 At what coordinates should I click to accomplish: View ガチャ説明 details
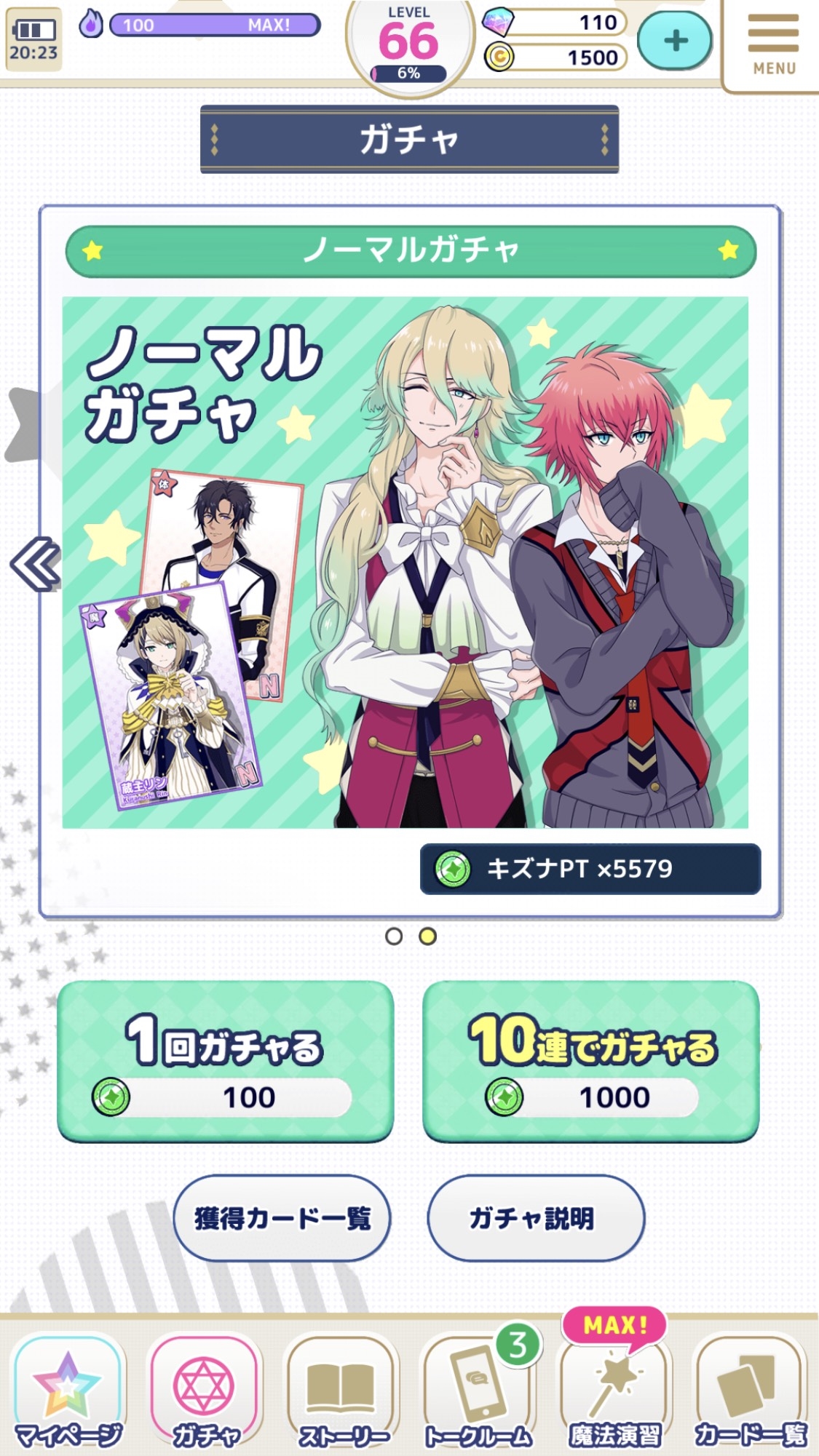tap(536, 1217)
